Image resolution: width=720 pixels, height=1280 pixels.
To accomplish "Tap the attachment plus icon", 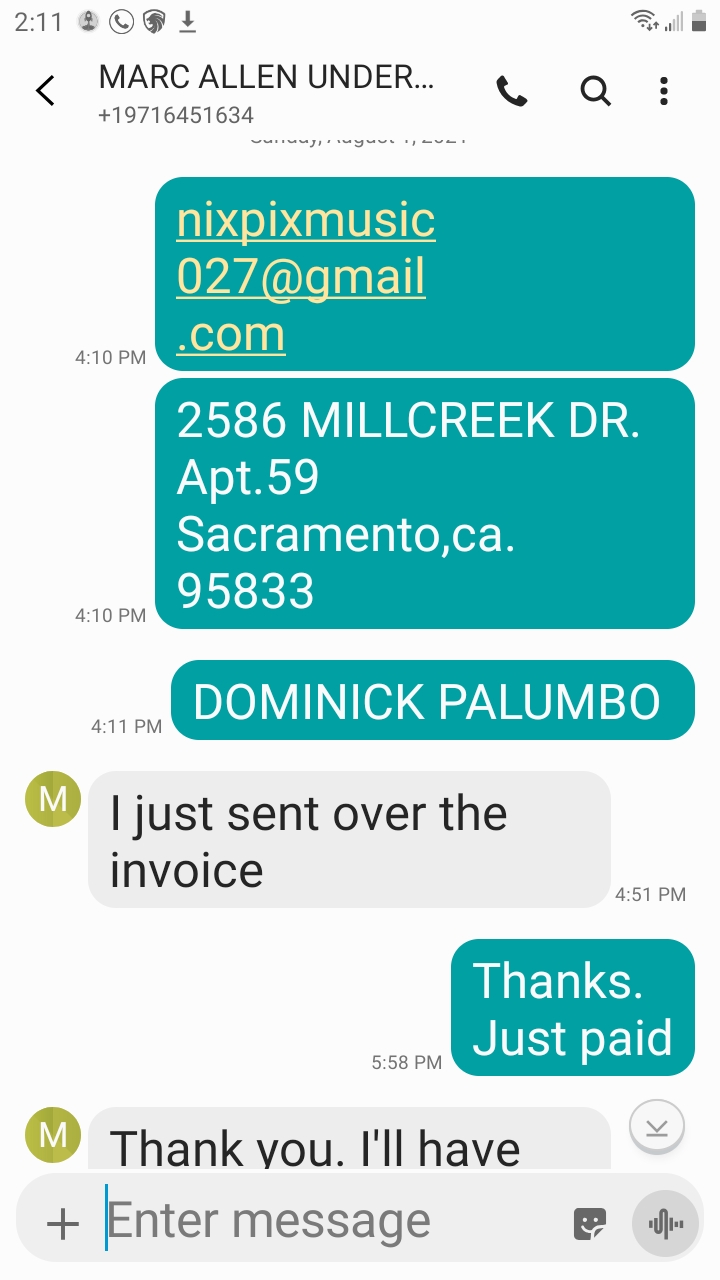I will coord(63,1223).
